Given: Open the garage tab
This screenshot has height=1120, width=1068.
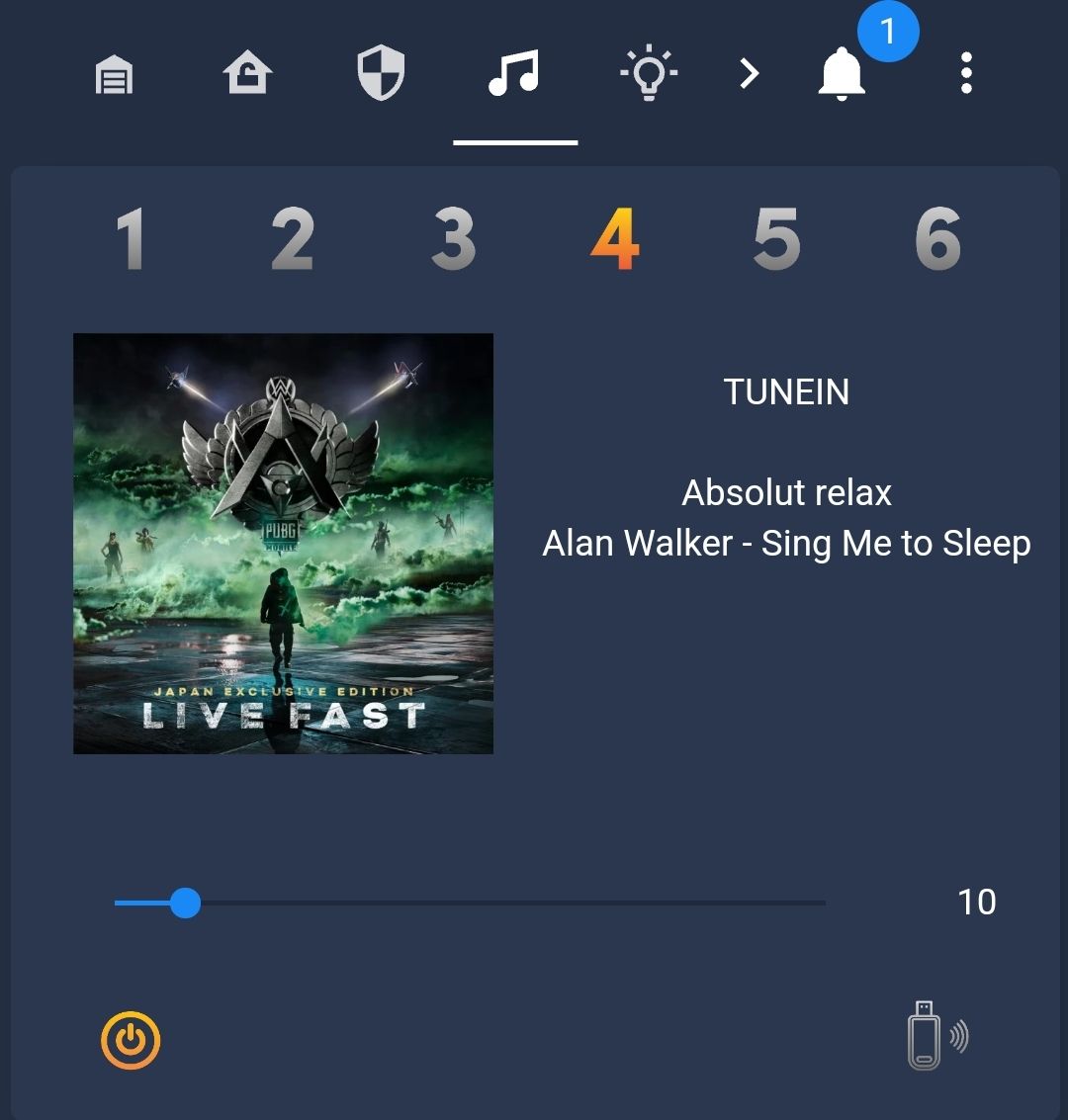Looking at the screenshot, I should [114, 75].
